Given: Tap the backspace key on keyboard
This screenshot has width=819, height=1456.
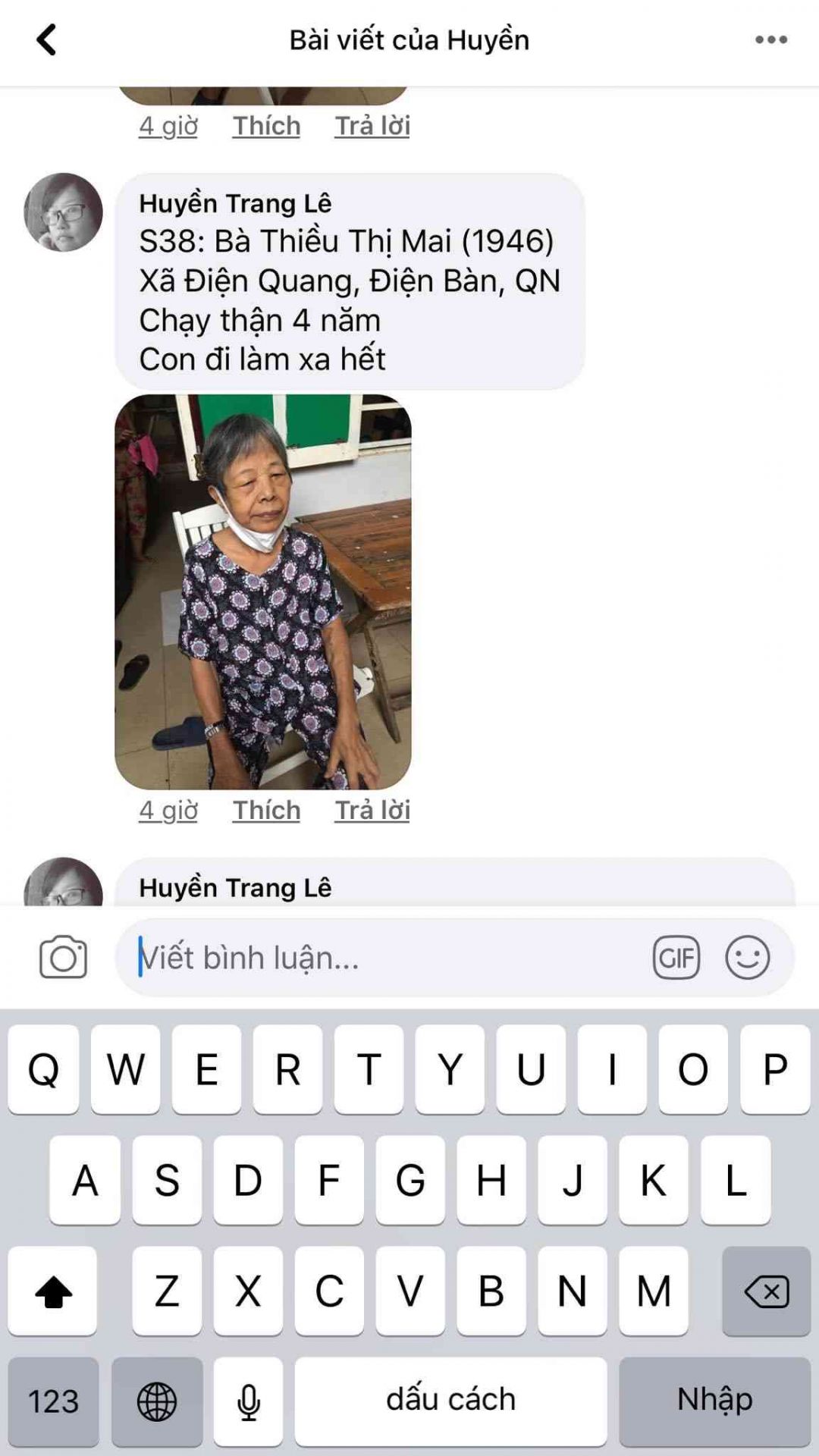Looking at the screenshot, I should pyautogui.click(x=766, y=1291).
